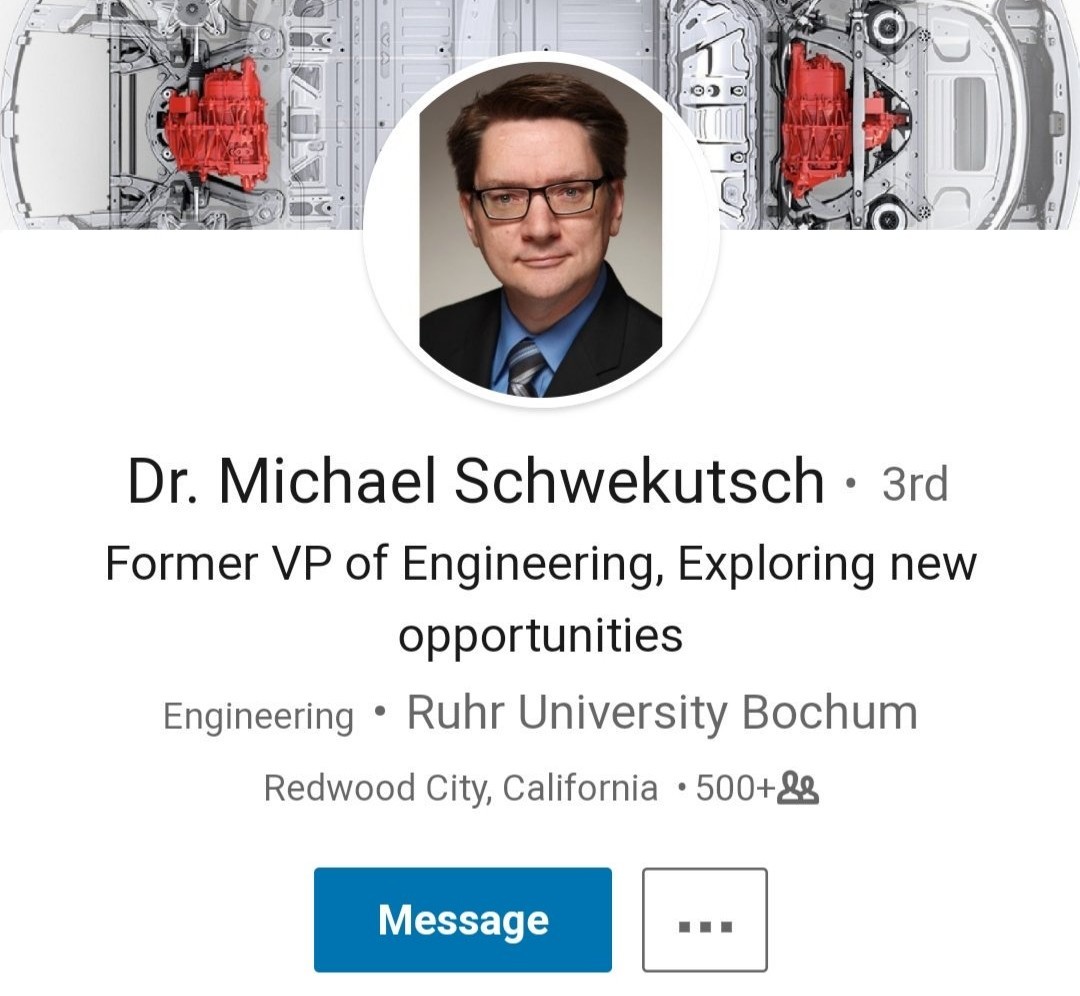View Dr. Michael Schwekutsch's profile photo

pyautogui.click(x=540, y=230)
